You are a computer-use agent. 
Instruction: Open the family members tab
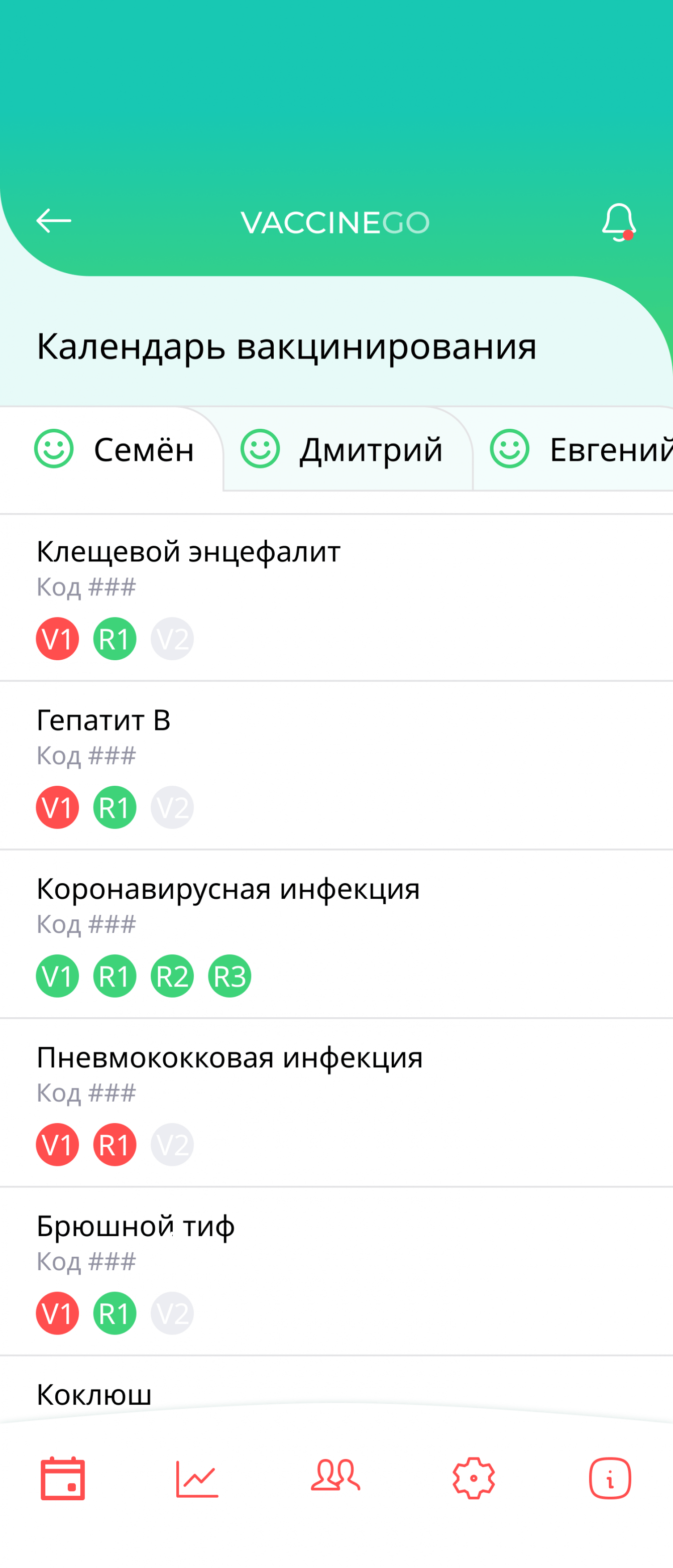[335, 1477]
